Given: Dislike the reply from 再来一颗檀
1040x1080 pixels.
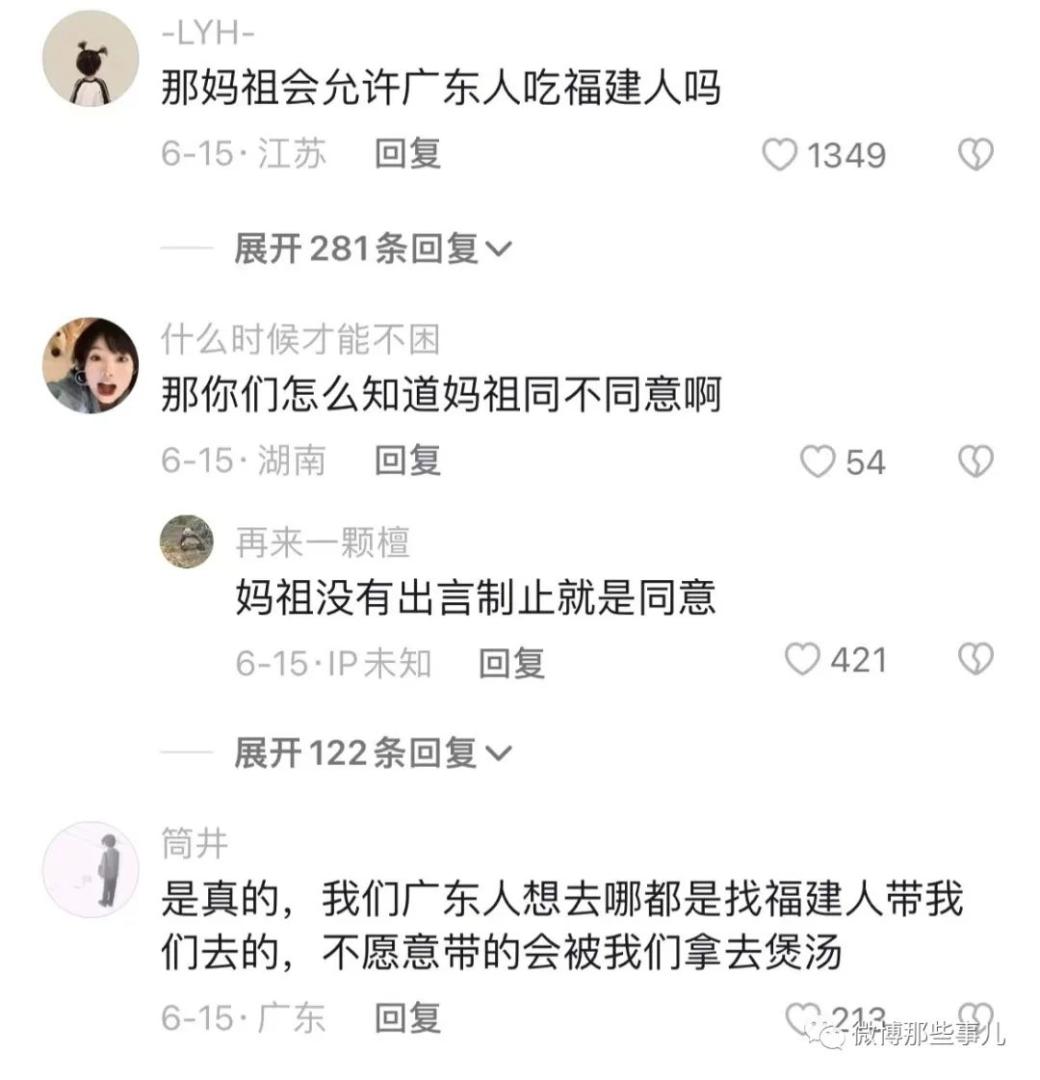Looking at the screenshot, I should (x=975, y=660).
